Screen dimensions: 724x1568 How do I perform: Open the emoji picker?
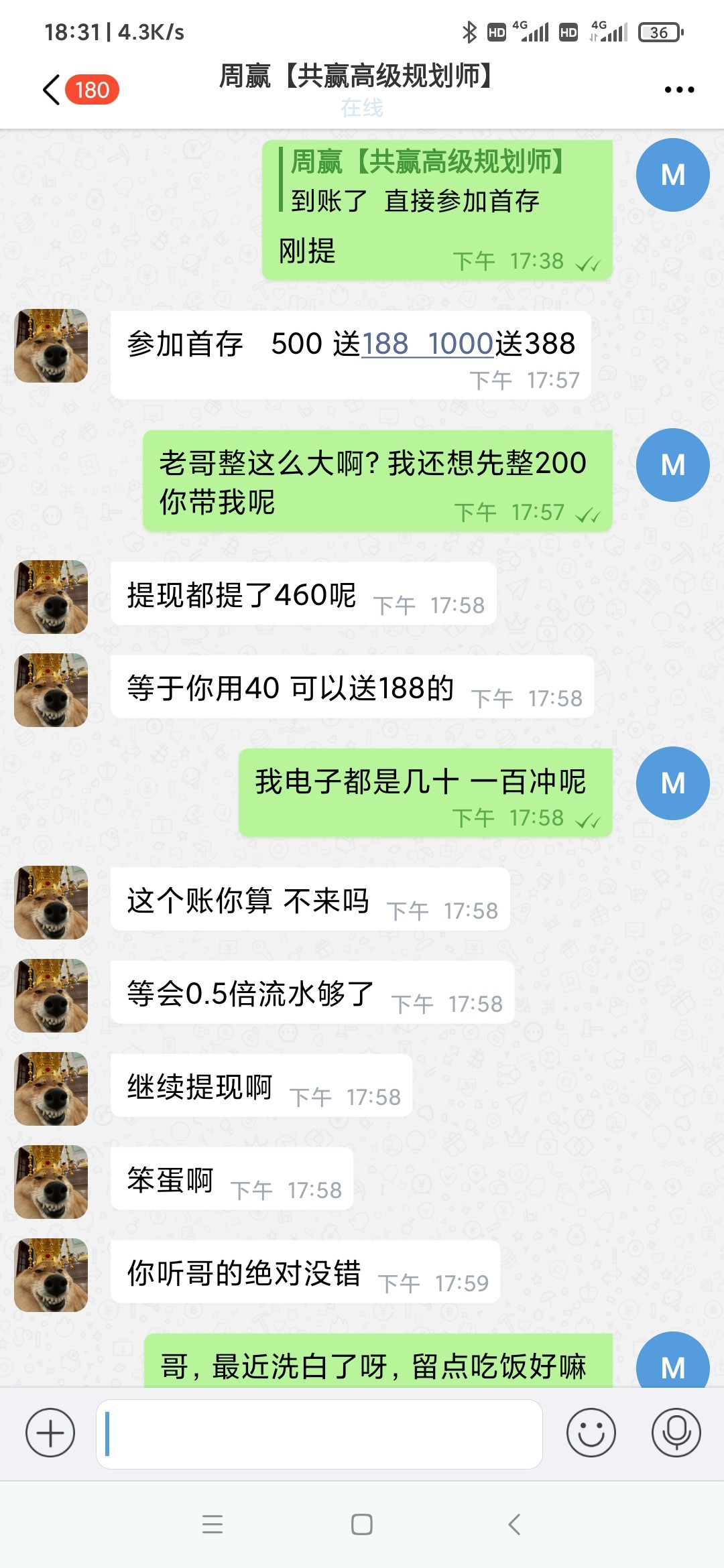pos(591,1433)
